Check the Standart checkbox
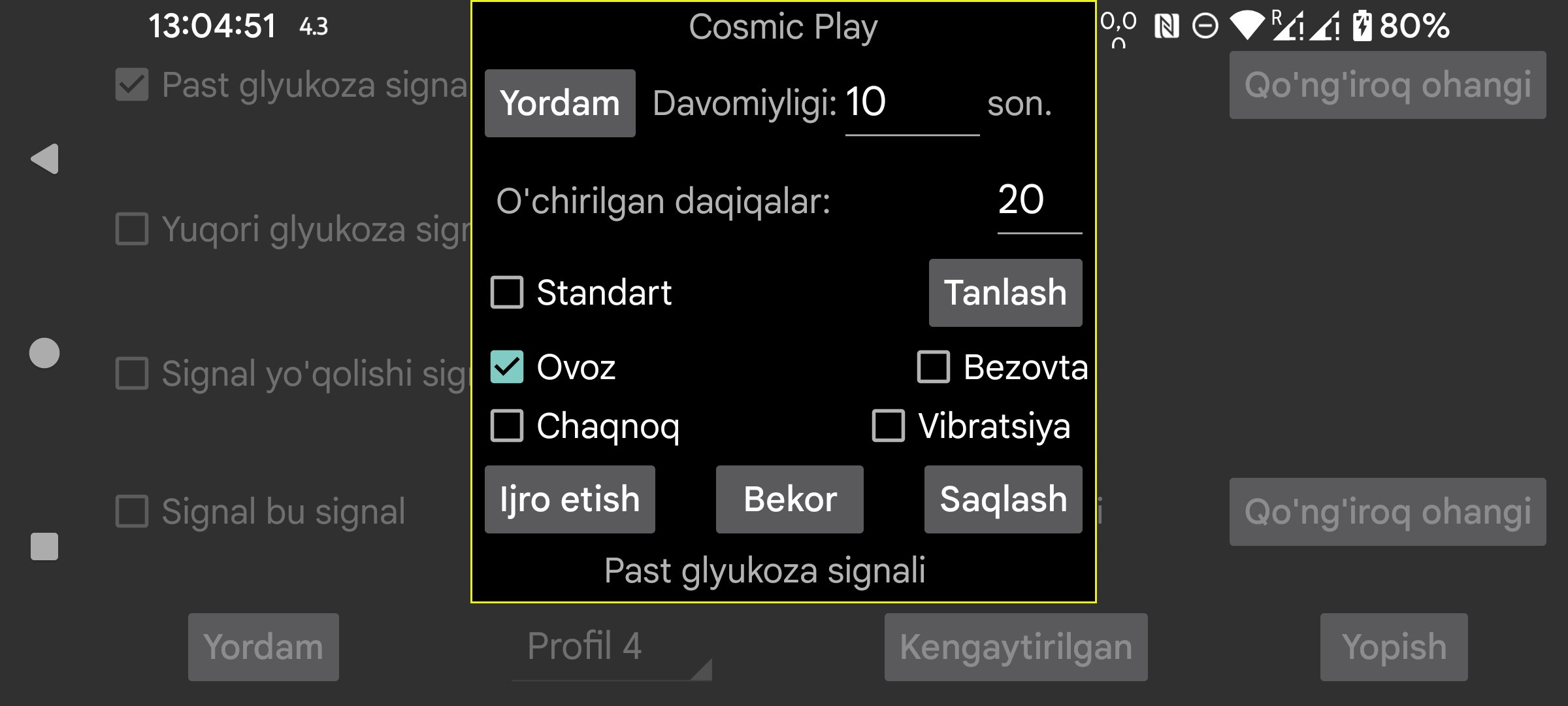The height and width of the screenshot is (706, 1568). [x=508, y=292]
